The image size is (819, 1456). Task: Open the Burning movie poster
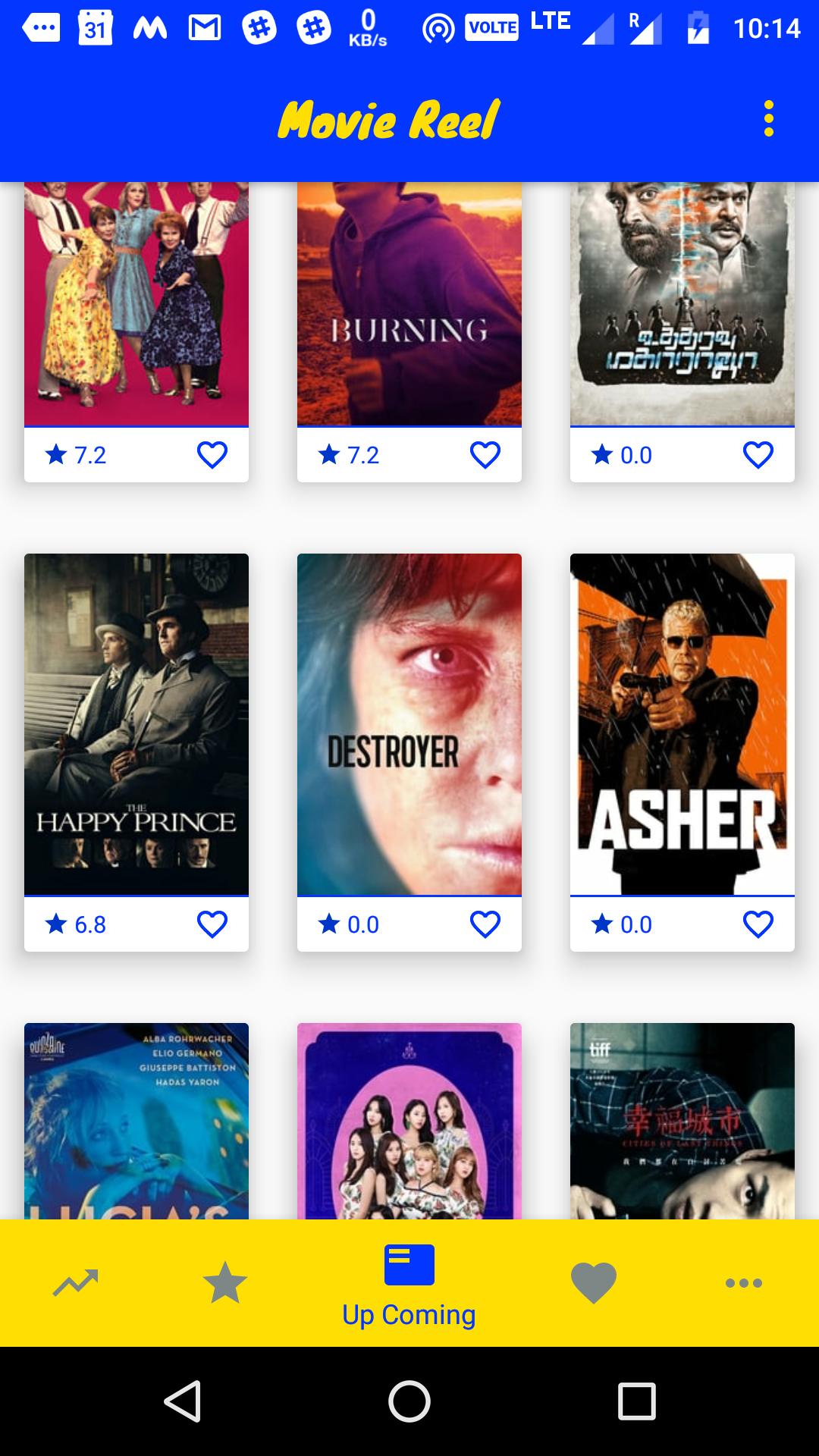409,303
